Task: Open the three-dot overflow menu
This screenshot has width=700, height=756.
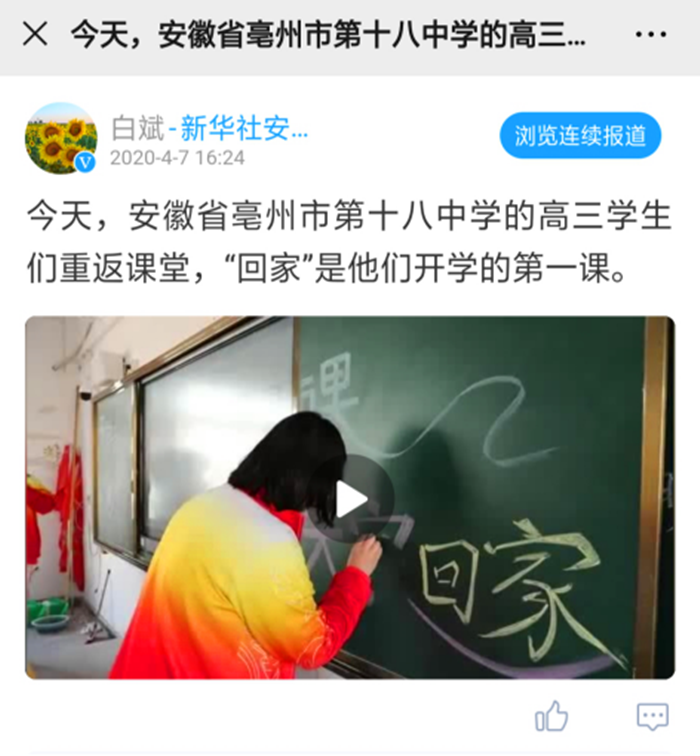Action: pos(651,35)
